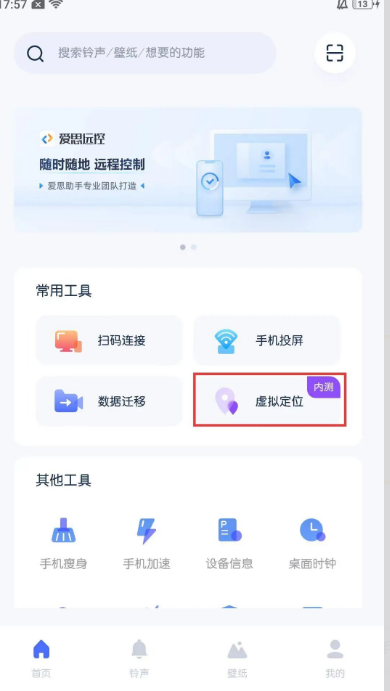Open 桌面时钟 desktop clock
The height and width of the screenshot is (691, 390).
point(312,543)
